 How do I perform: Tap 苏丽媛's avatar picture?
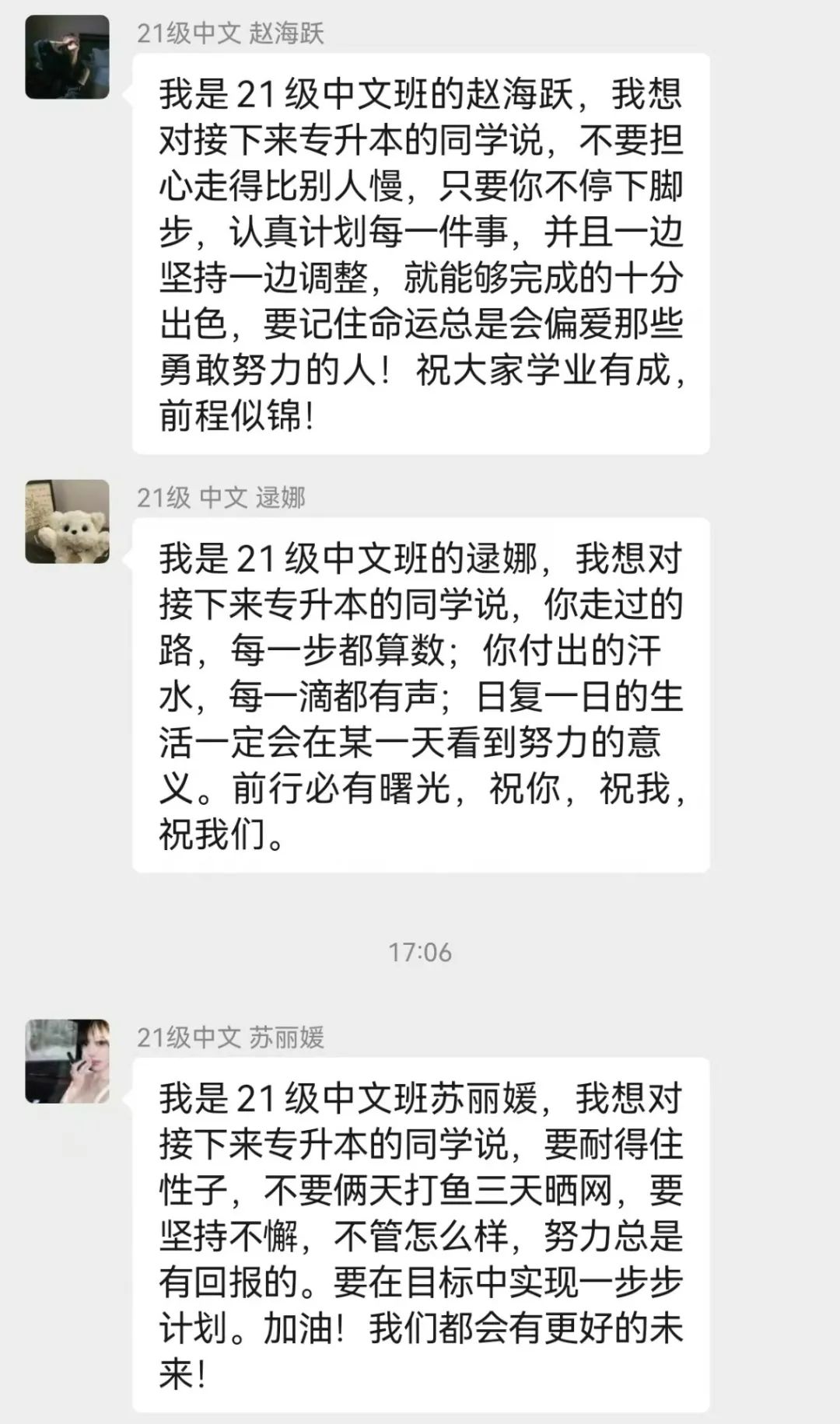point(67,1061)
